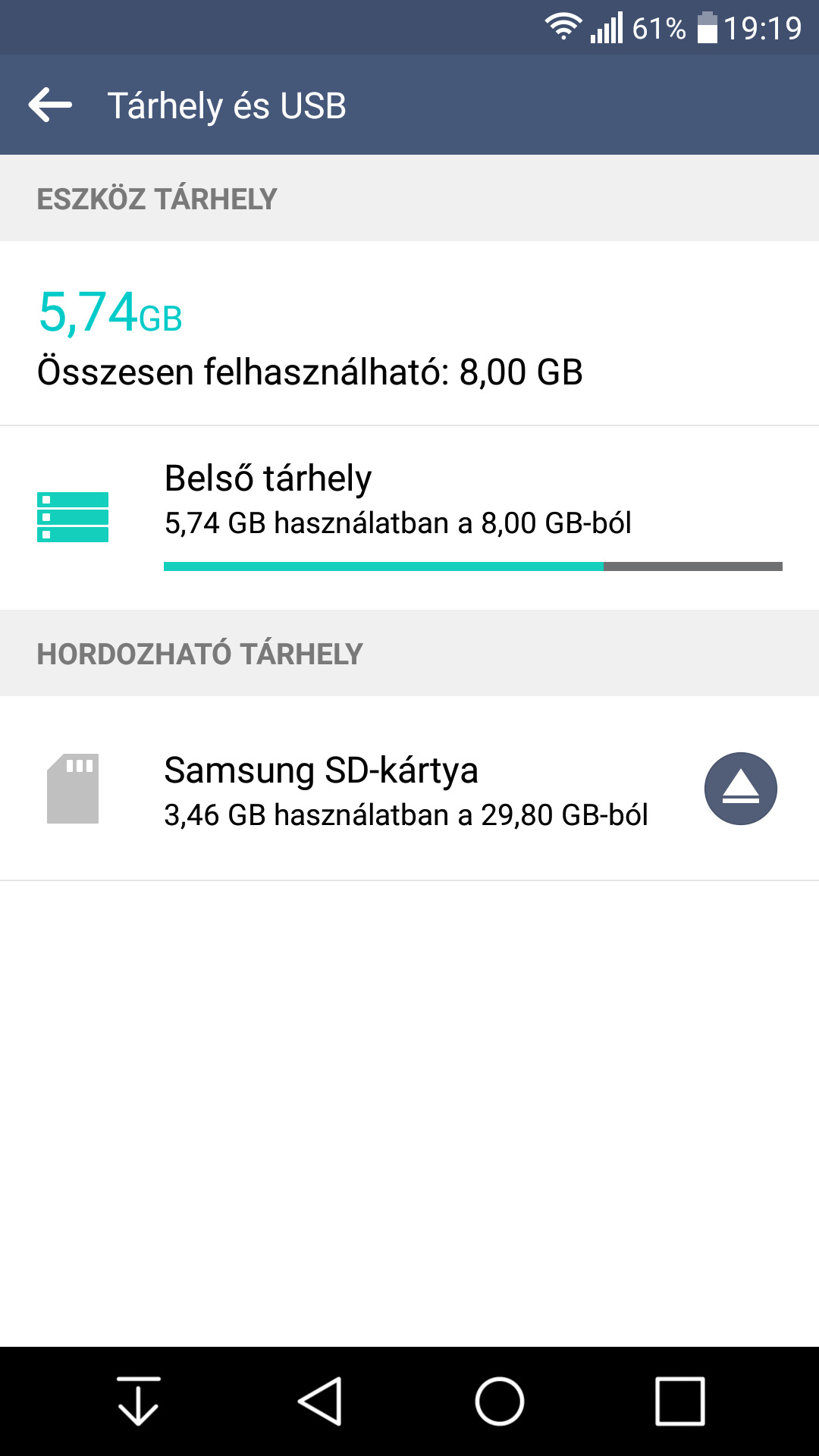Open Belső tárhely details
This screenshot has height=1456, width=819.
[409, 518]
